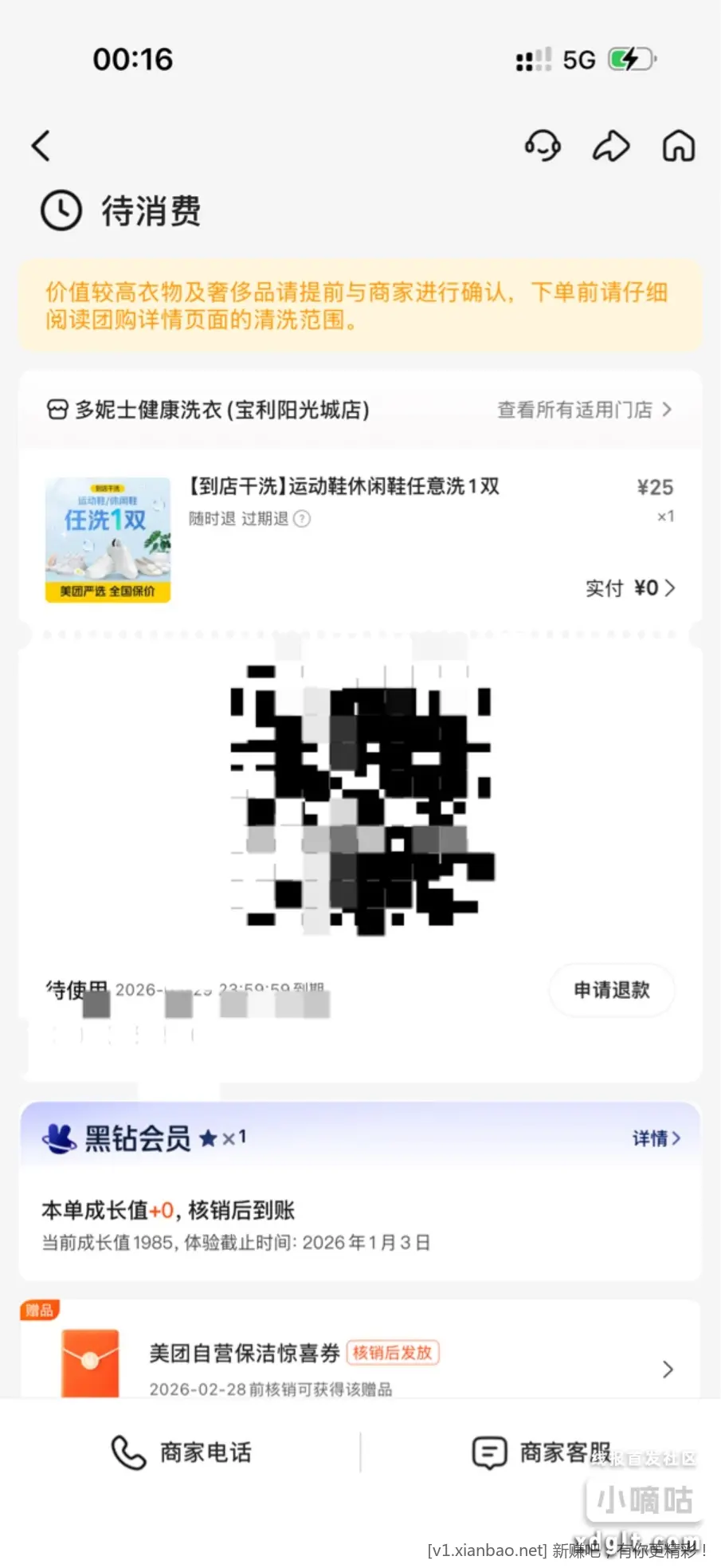
Task: Go to home via the house icon
Action: pyautogui.click(x=679, y=146)
